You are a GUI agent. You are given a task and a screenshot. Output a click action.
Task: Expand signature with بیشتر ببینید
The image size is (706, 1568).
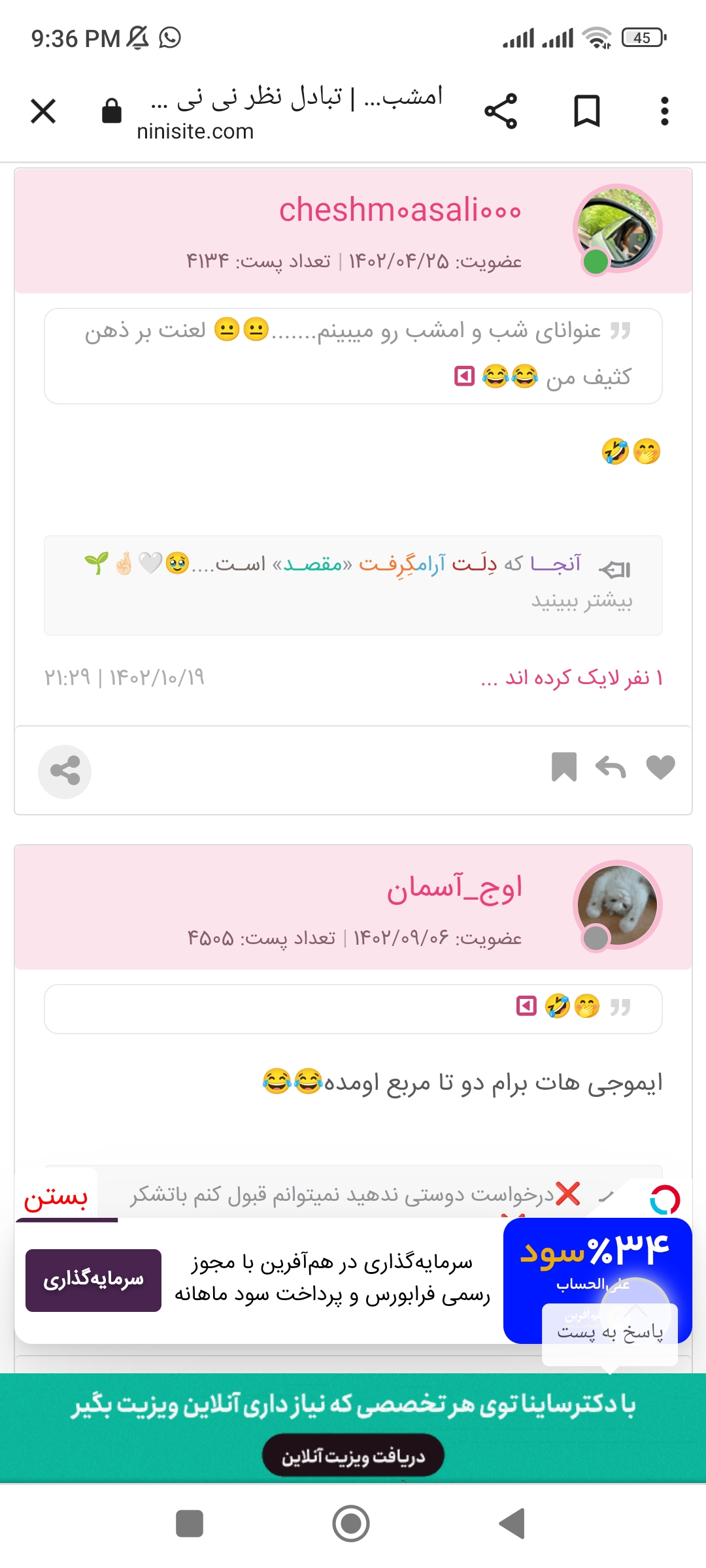click(x=581, y=600)
